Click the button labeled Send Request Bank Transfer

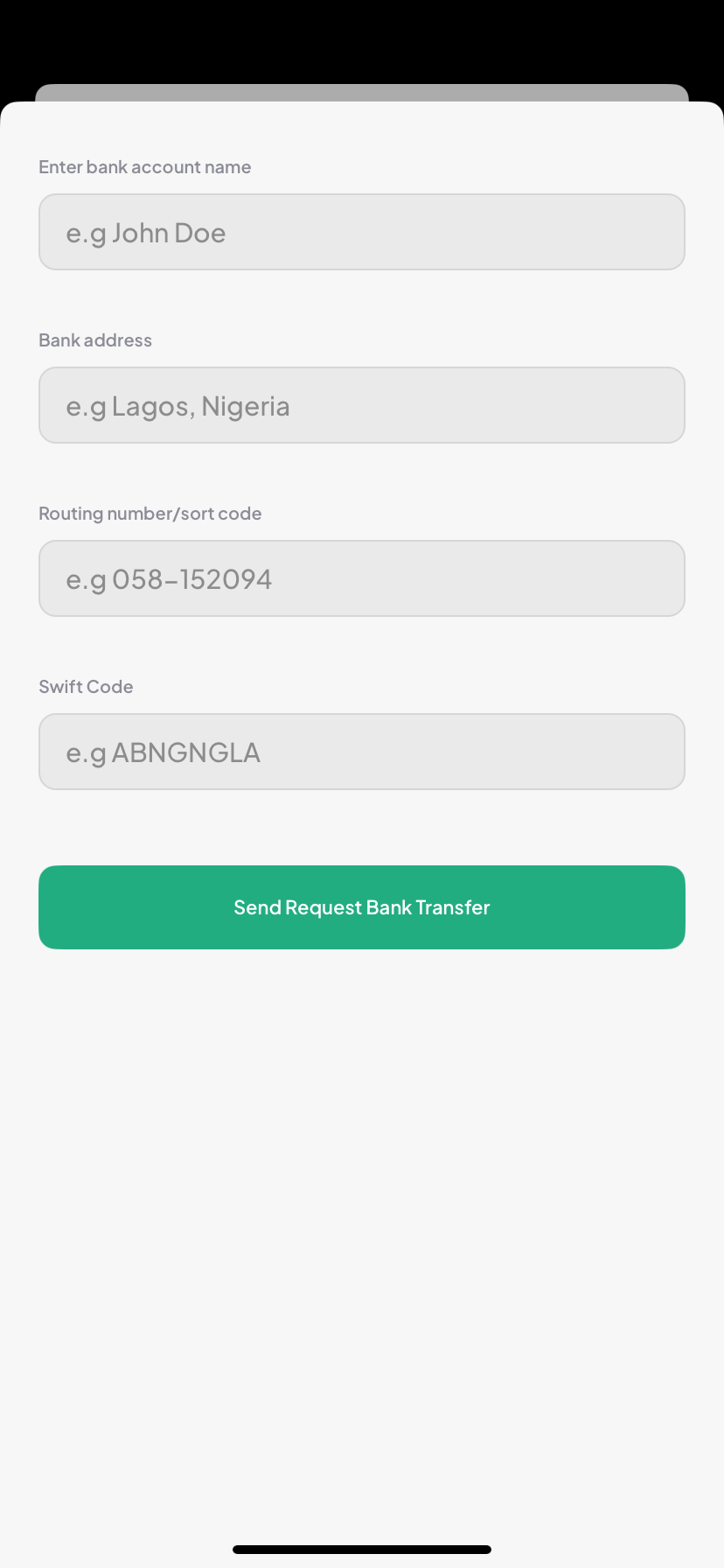point(361,907)
